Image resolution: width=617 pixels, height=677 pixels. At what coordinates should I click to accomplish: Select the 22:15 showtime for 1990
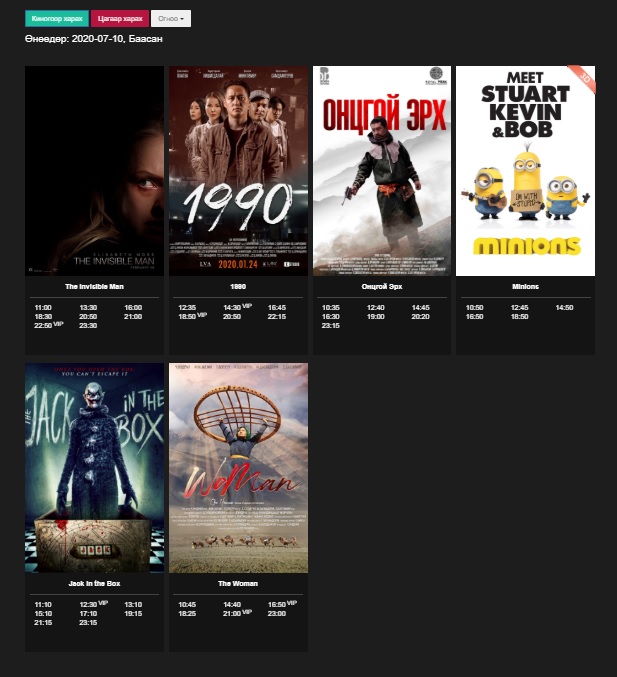tap(277, 316)
